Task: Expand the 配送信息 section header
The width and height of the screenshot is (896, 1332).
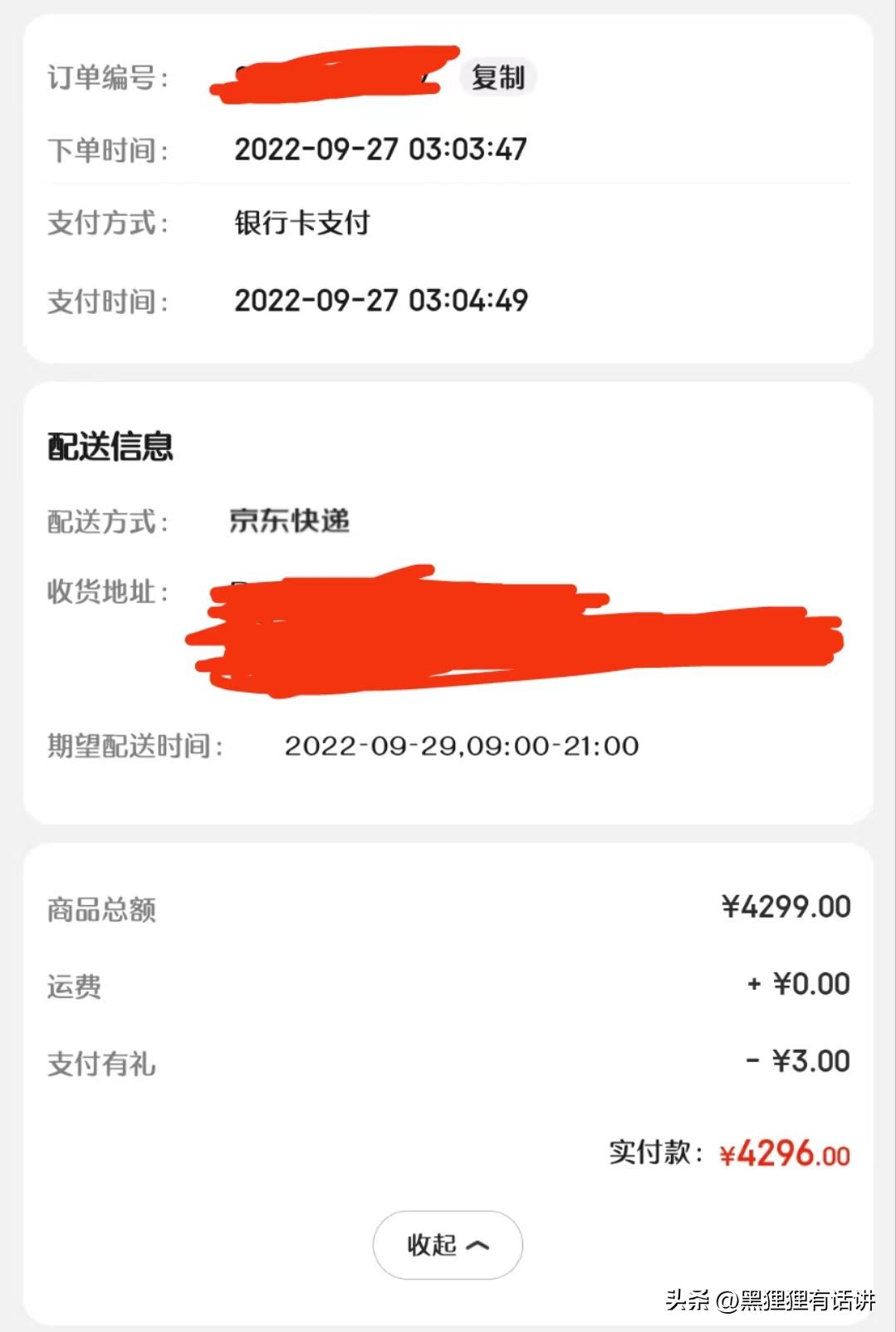Action: coord(108,447)
